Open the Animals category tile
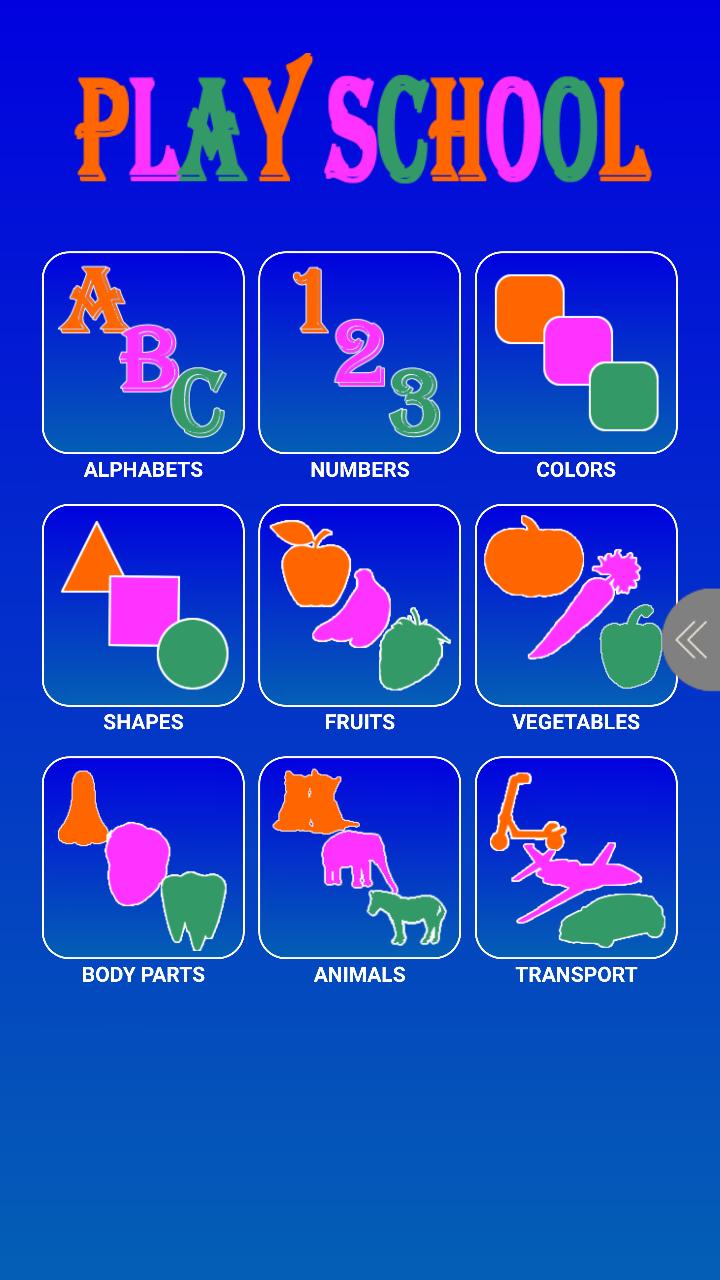Screen dimensions: 720x1280 (359, 858)
